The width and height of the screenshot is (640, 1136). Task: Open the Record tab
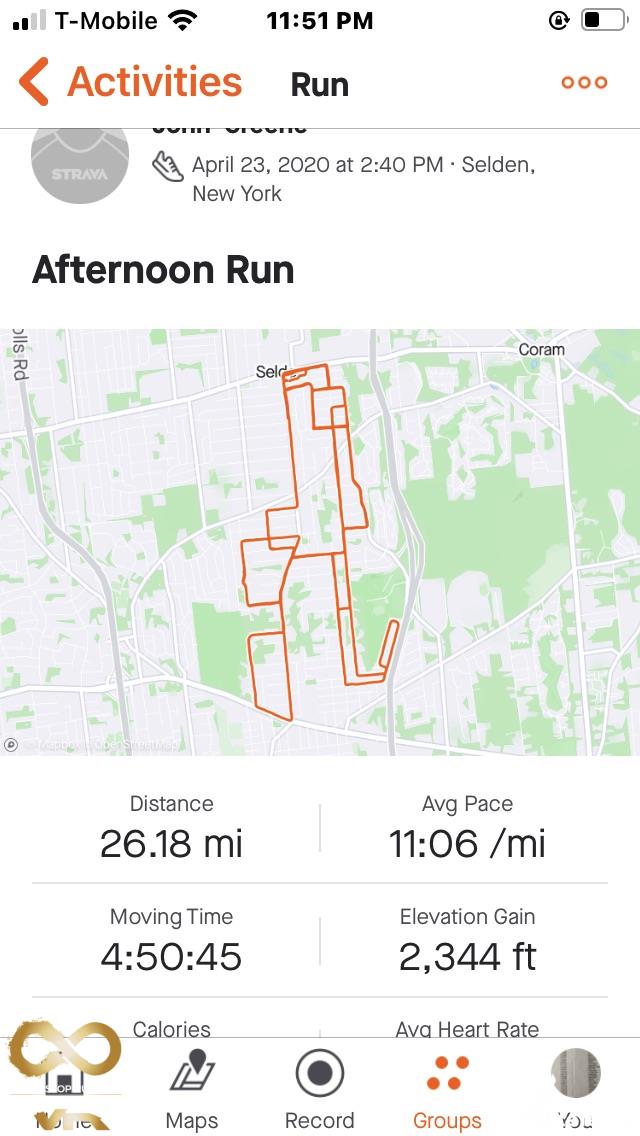pyautogui.click(x=319, y=1090)
